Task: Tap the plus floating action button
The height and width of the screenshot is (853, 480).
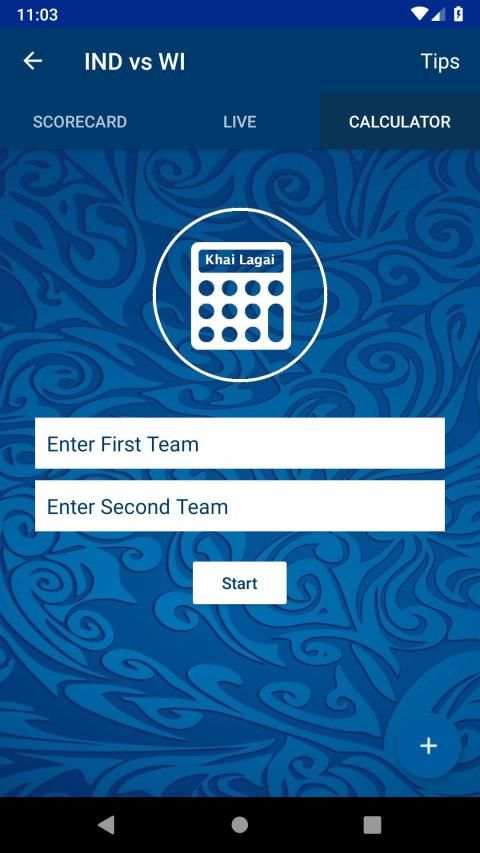Action: point(428,746)
